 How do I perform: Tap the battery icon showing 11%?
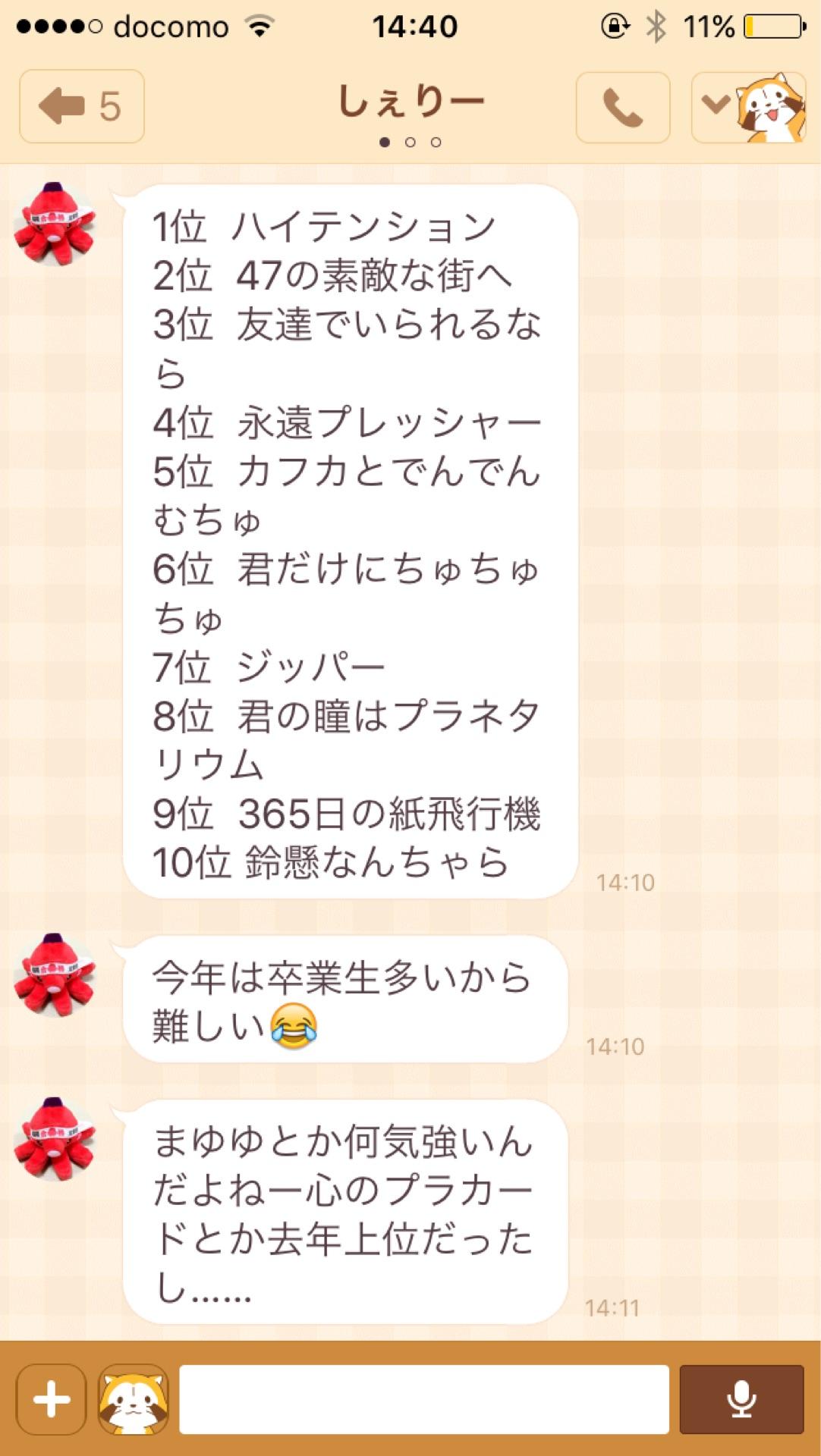point(771,25)
